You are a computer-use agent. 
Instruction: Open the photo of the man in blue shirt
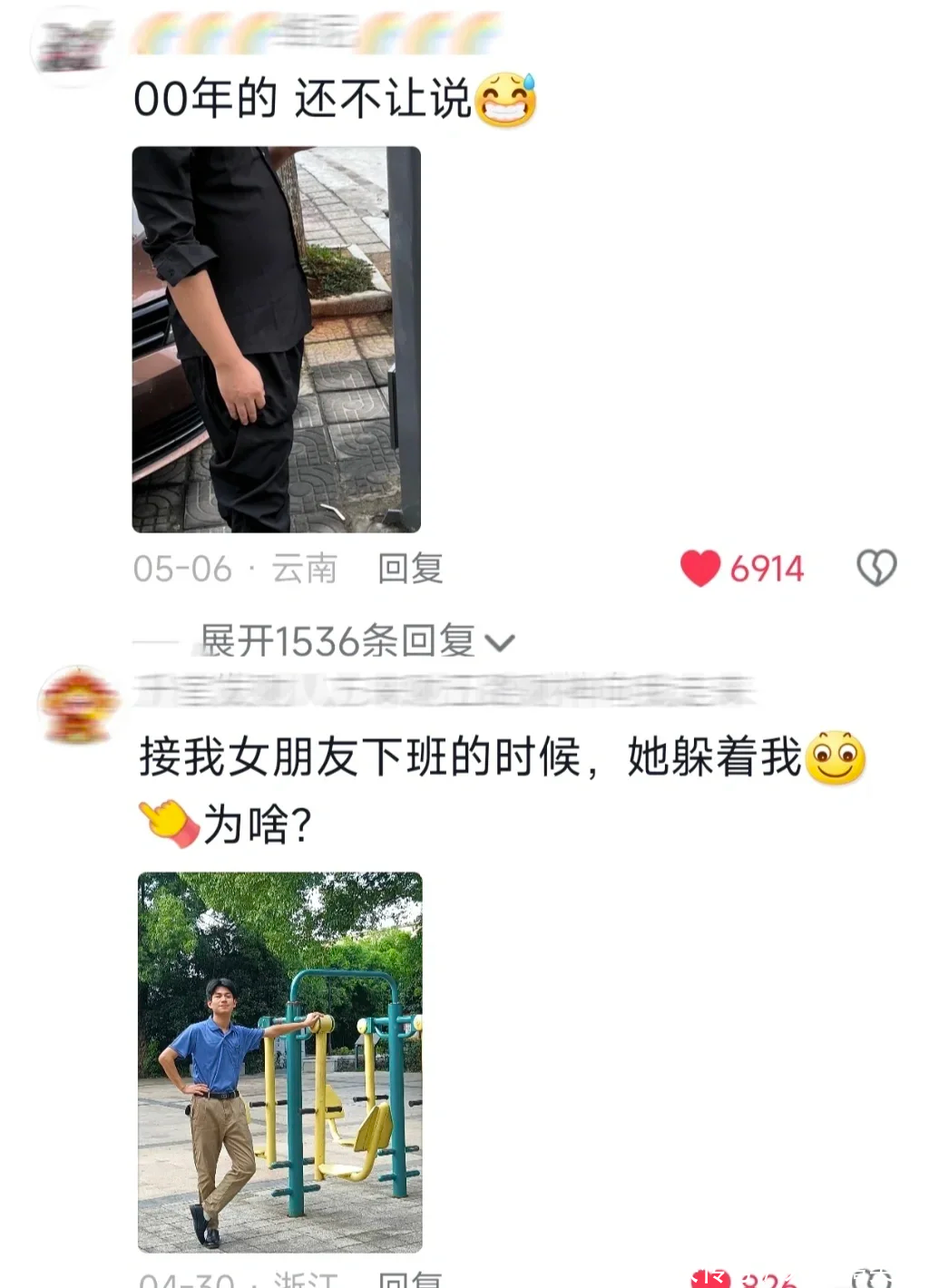279,1061
